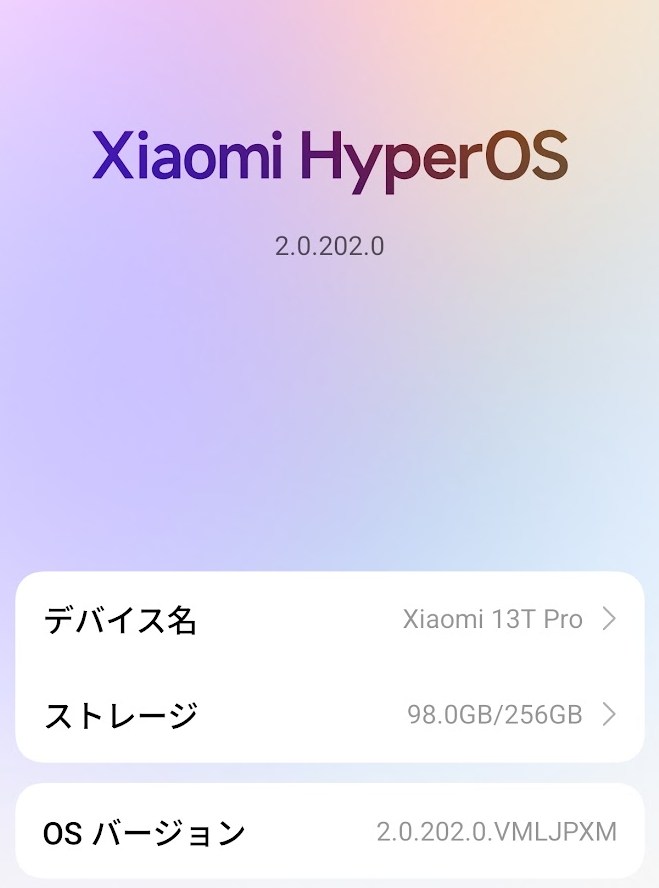Open the ストレージ details row
This screenshot has height=888, width=659.
point(329,715)
